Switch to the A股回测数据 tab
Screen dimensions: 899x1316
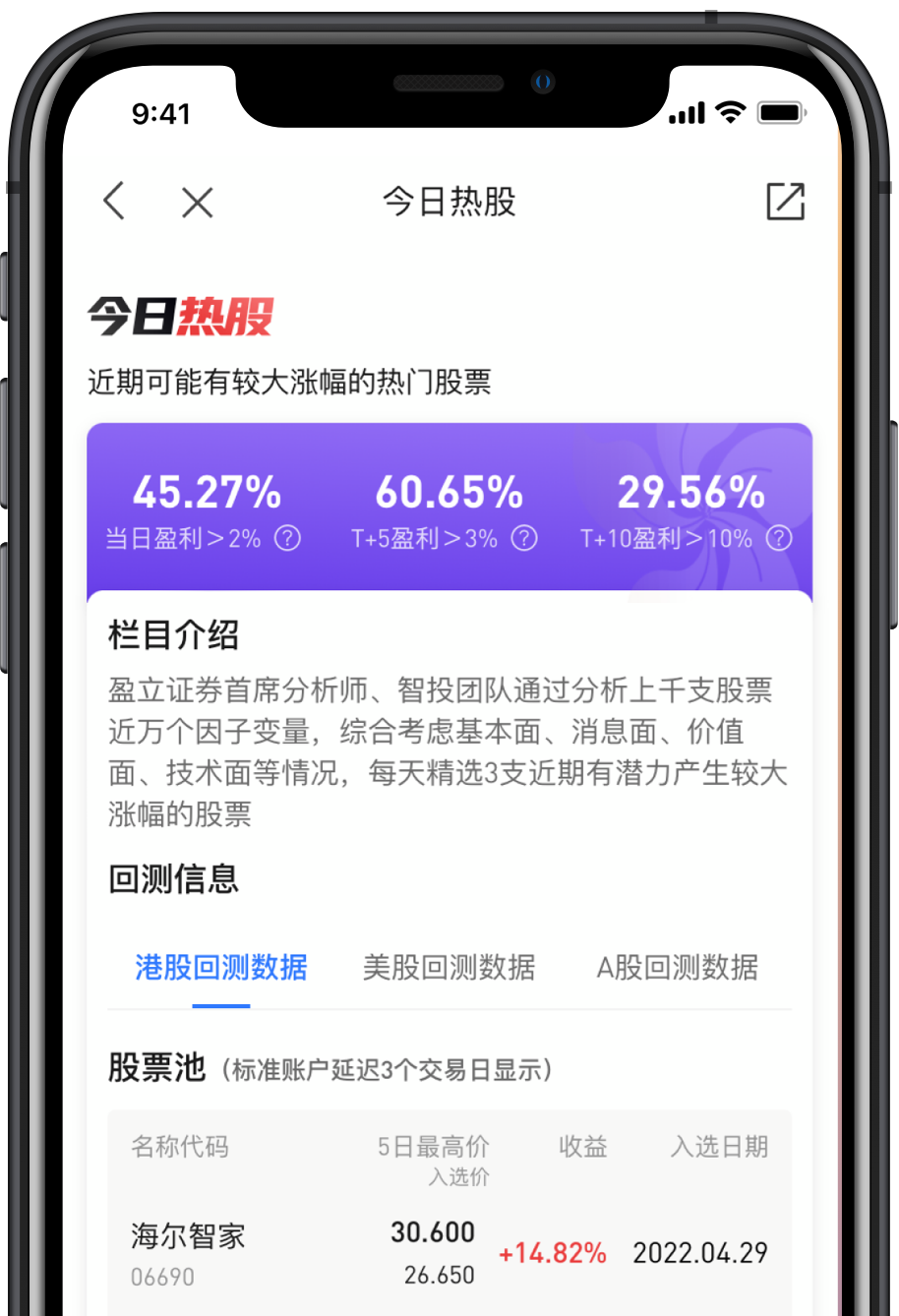(x=677, y=968)
